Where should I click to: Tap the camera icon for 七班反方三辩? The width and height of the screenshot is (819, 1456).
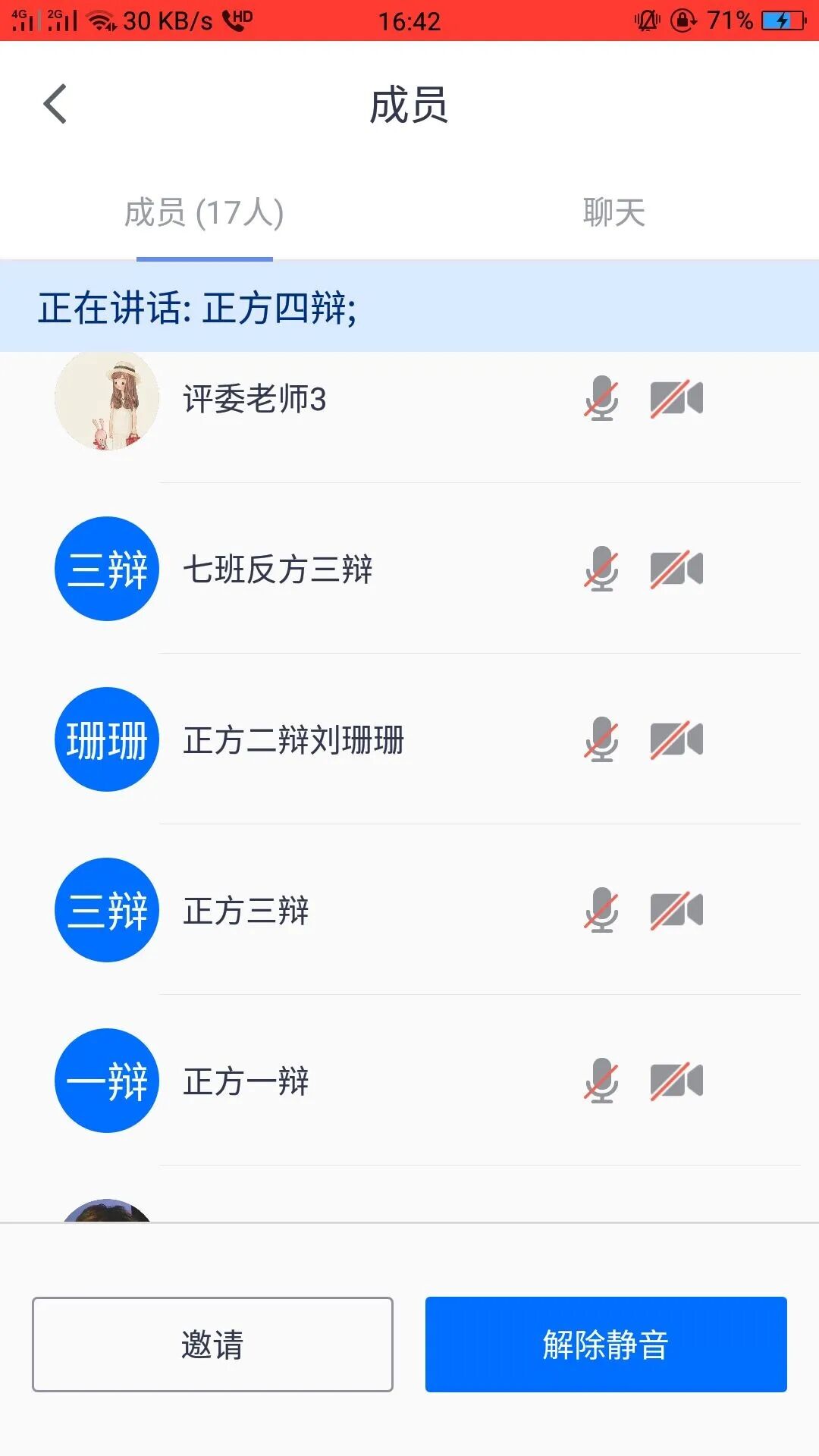click(676, 570)
